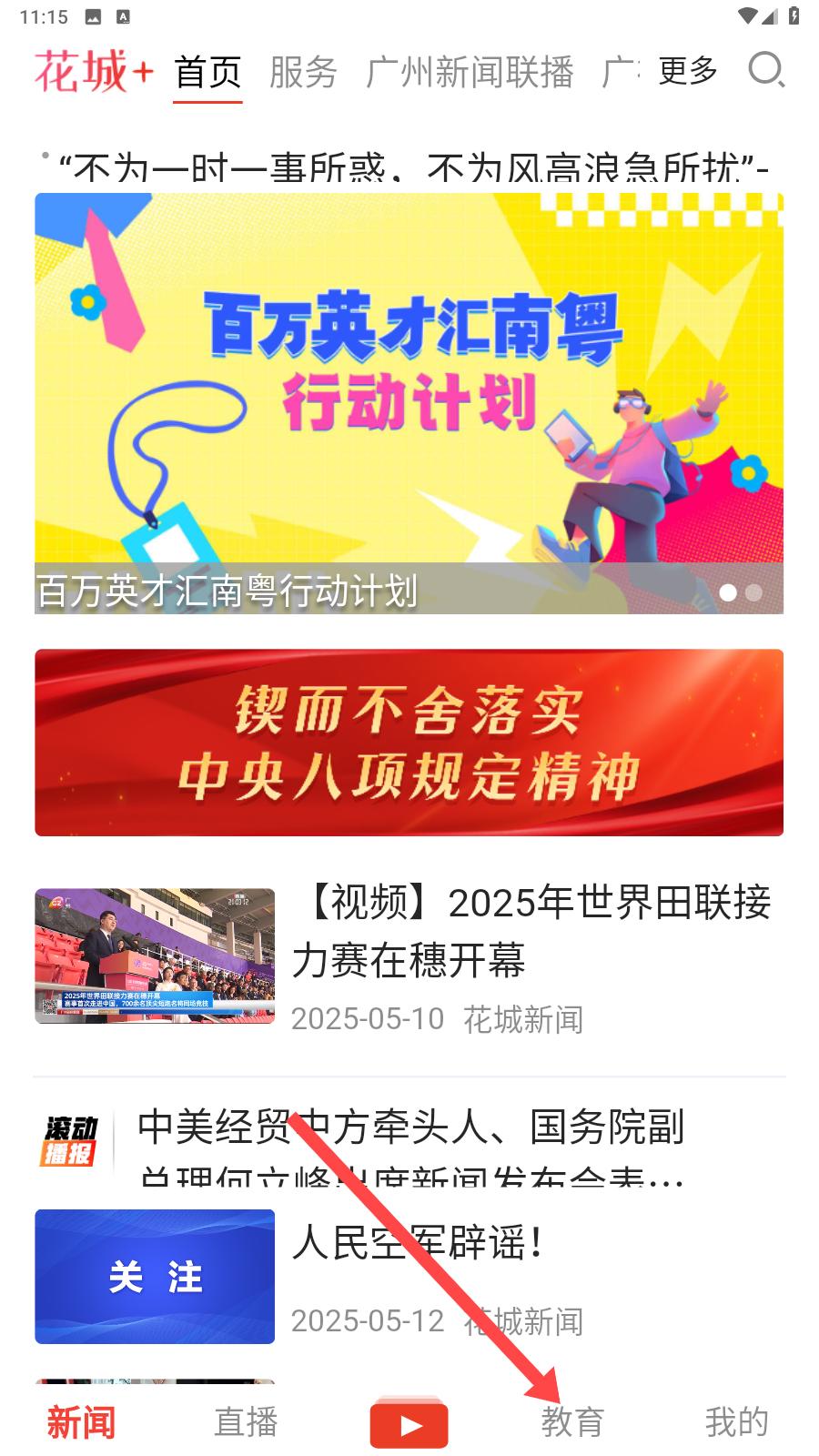Switch to the 直播 bottom tab
The image size is (819, 1456).
246,1421
